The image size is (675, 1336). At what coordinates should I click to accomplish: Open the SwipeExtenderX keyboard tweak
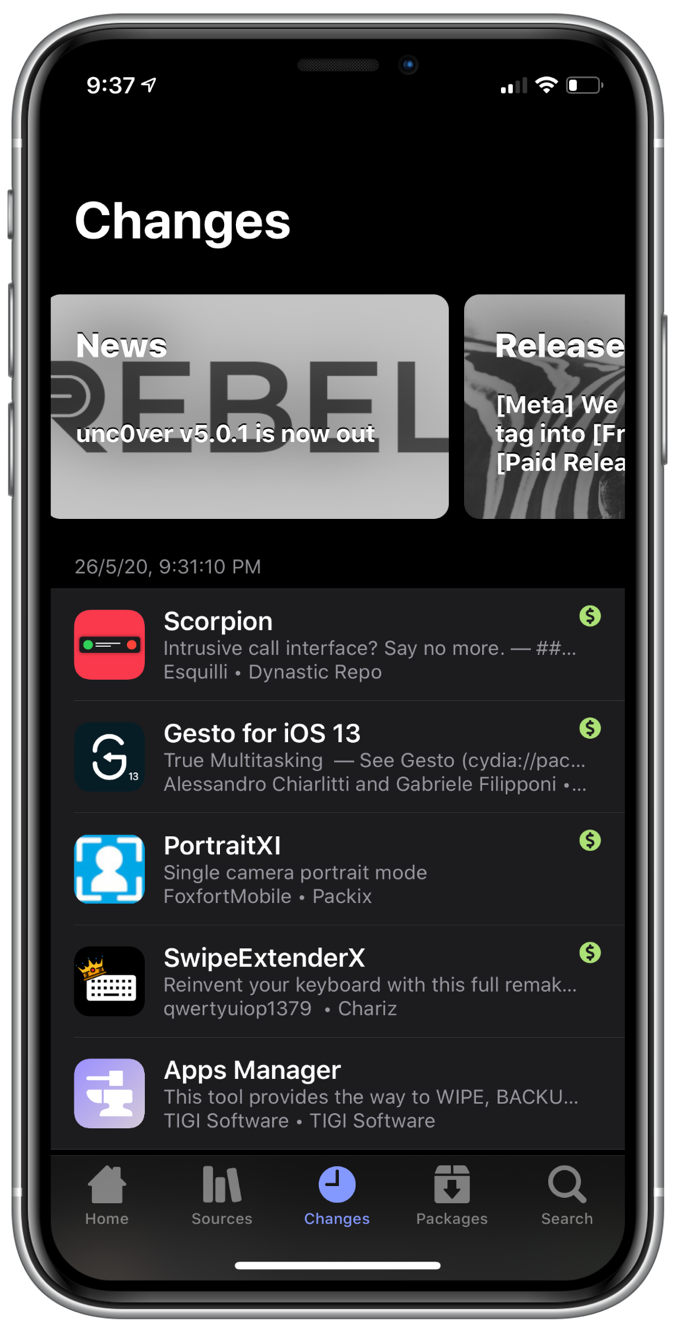(337, 981)
